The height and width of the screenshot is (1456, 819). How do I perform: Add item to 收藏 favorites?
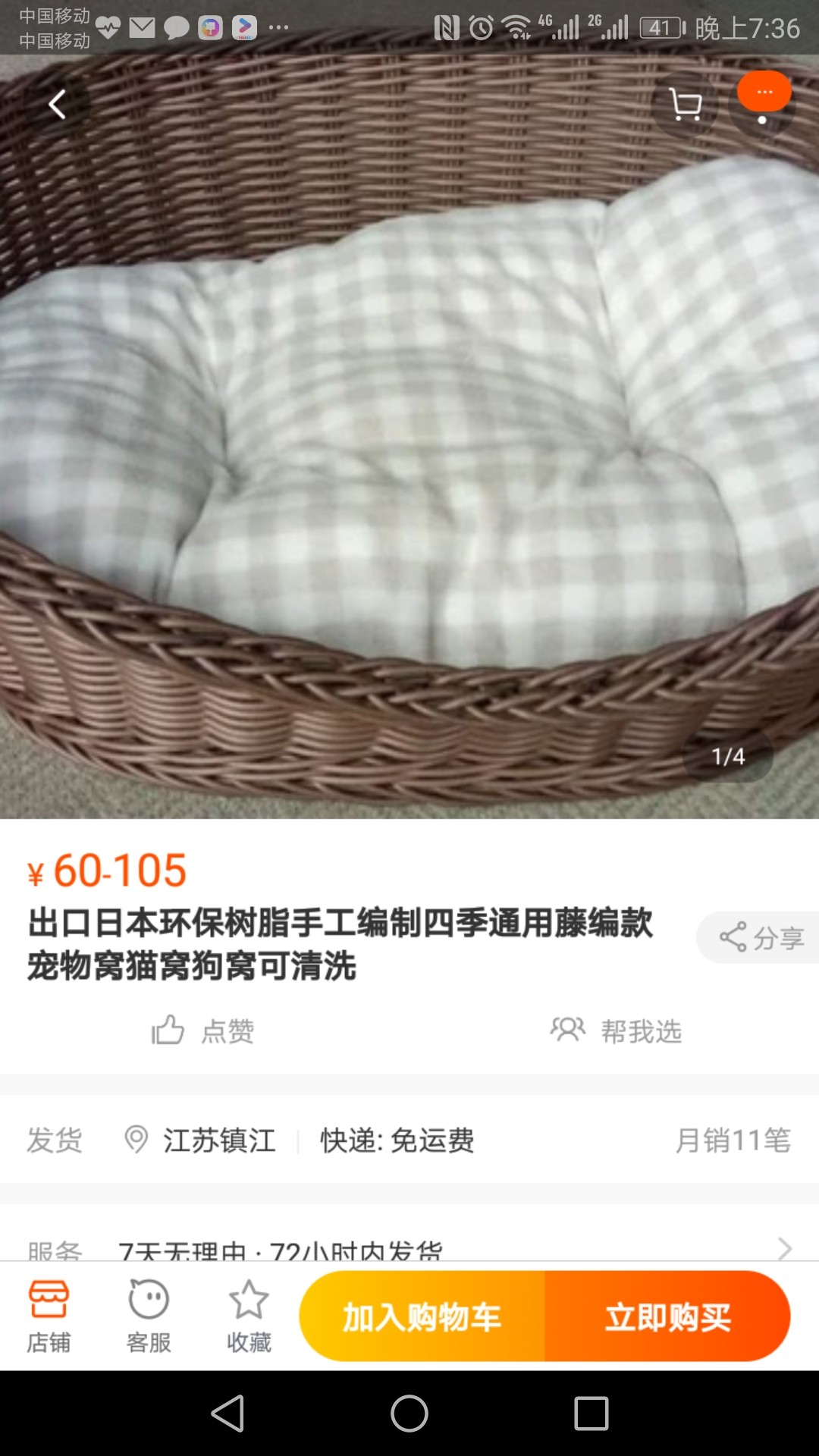249,1316
